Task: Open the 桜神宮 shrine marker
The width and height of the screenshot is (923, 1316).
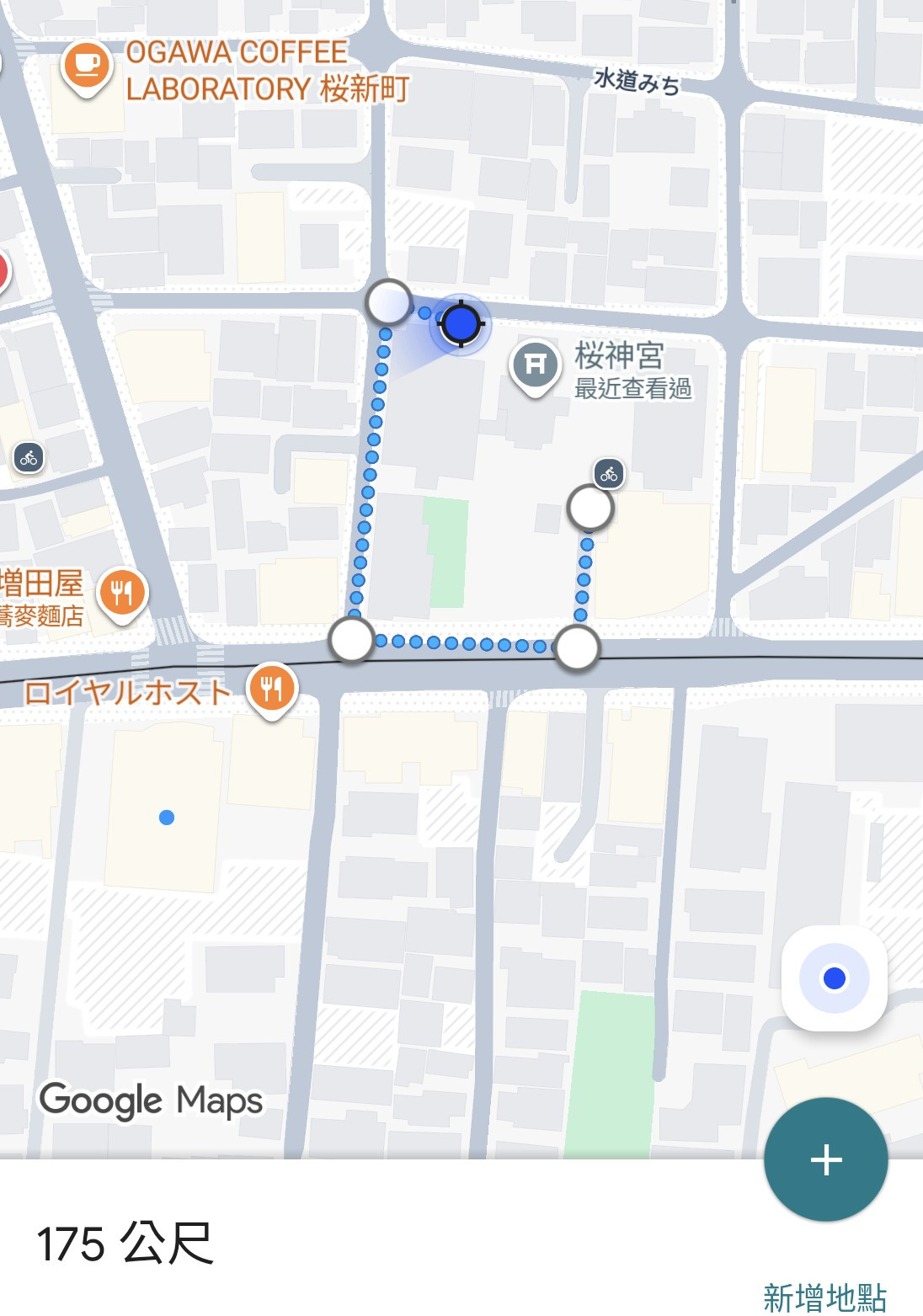Action: click(536, 365)
